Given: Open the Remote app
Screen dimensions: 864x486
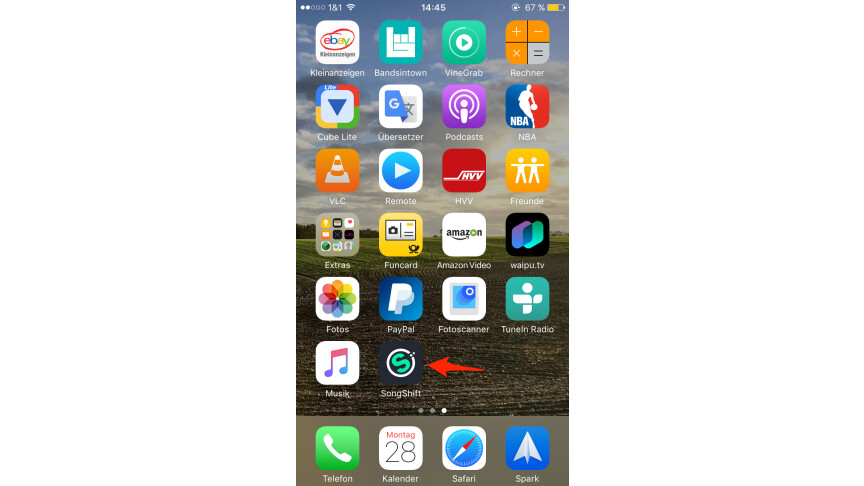Looking at the screenshot, I should point(400,170).
